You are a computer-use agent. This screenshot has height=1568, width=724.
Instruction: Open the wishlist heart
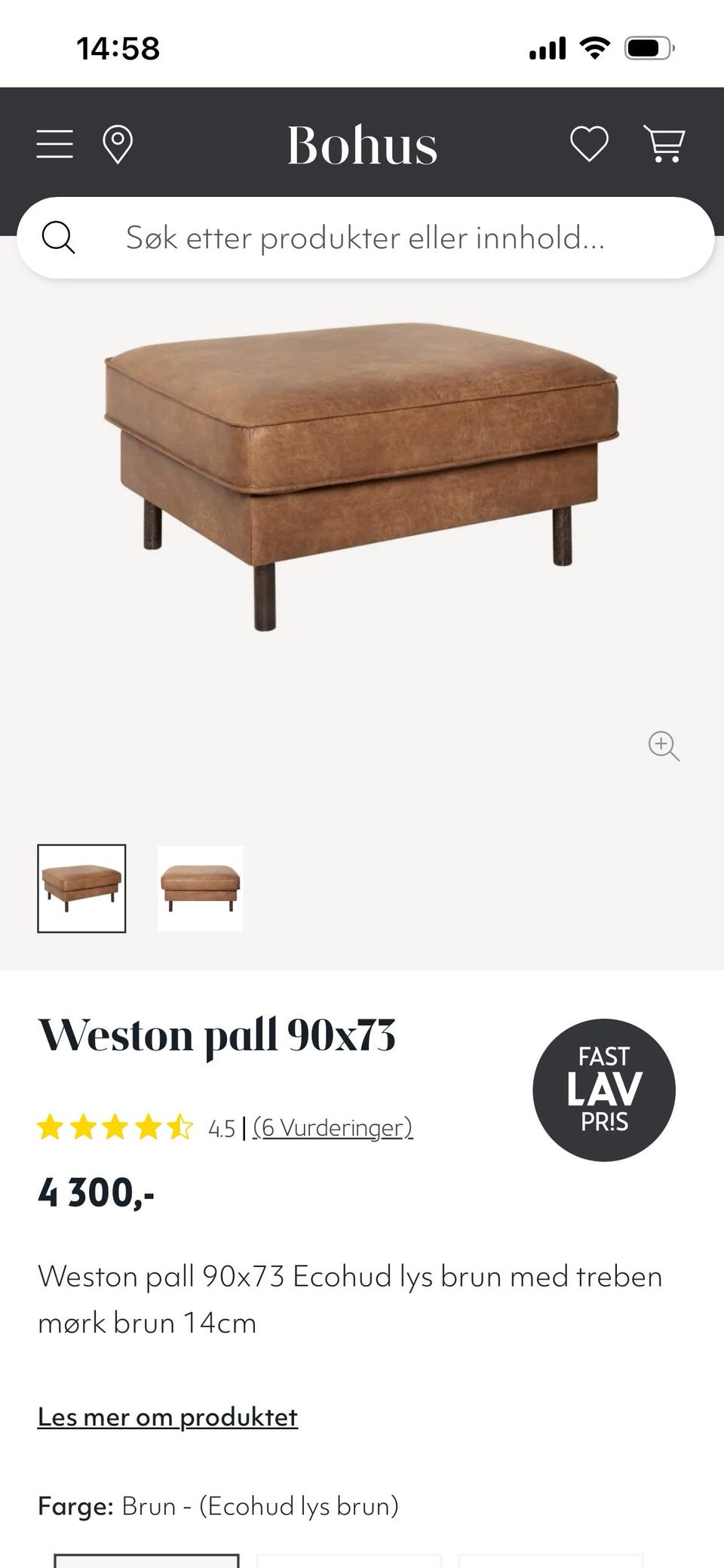pos(589,143)
